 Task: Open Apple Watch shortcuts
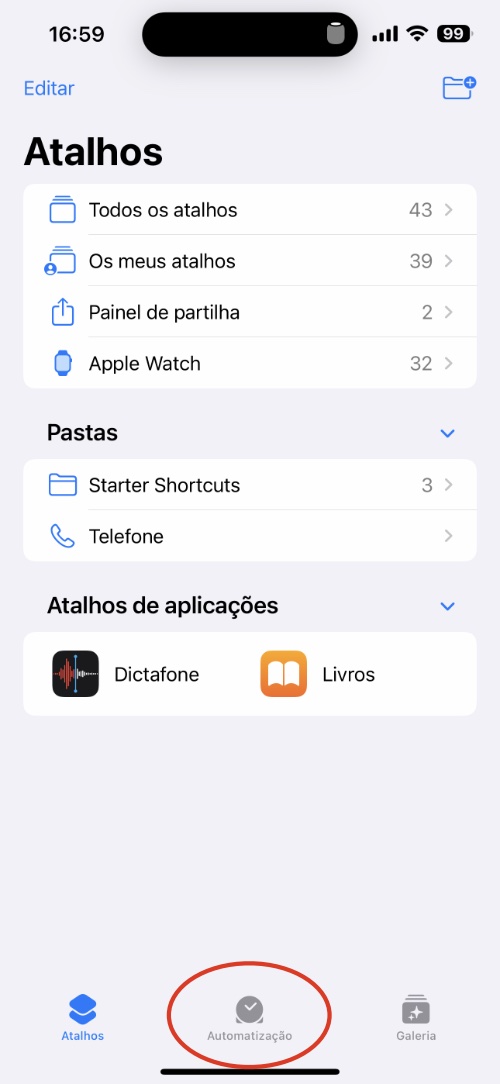click(x=250, y=363)
